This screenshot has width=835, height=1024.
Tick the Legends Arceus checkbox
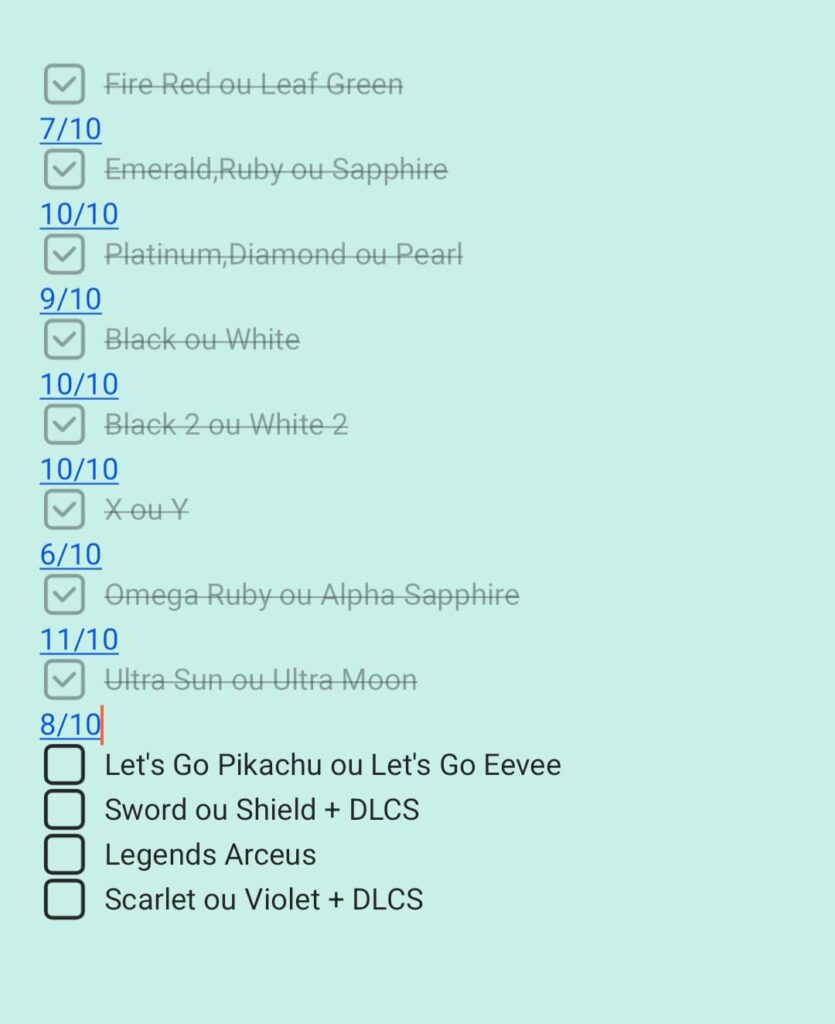tap(64, 854)
